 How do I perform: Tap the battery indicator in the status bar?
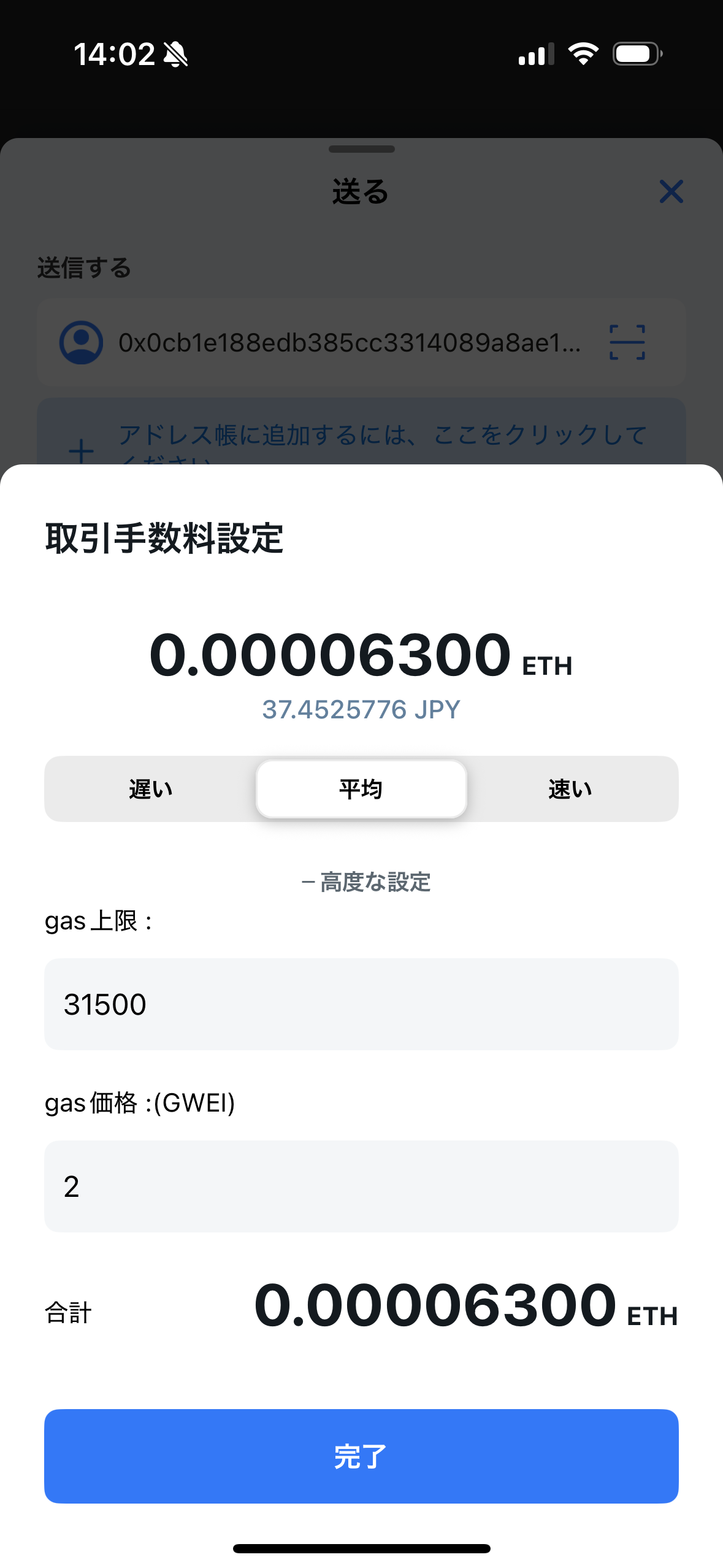tap(635, 53)
